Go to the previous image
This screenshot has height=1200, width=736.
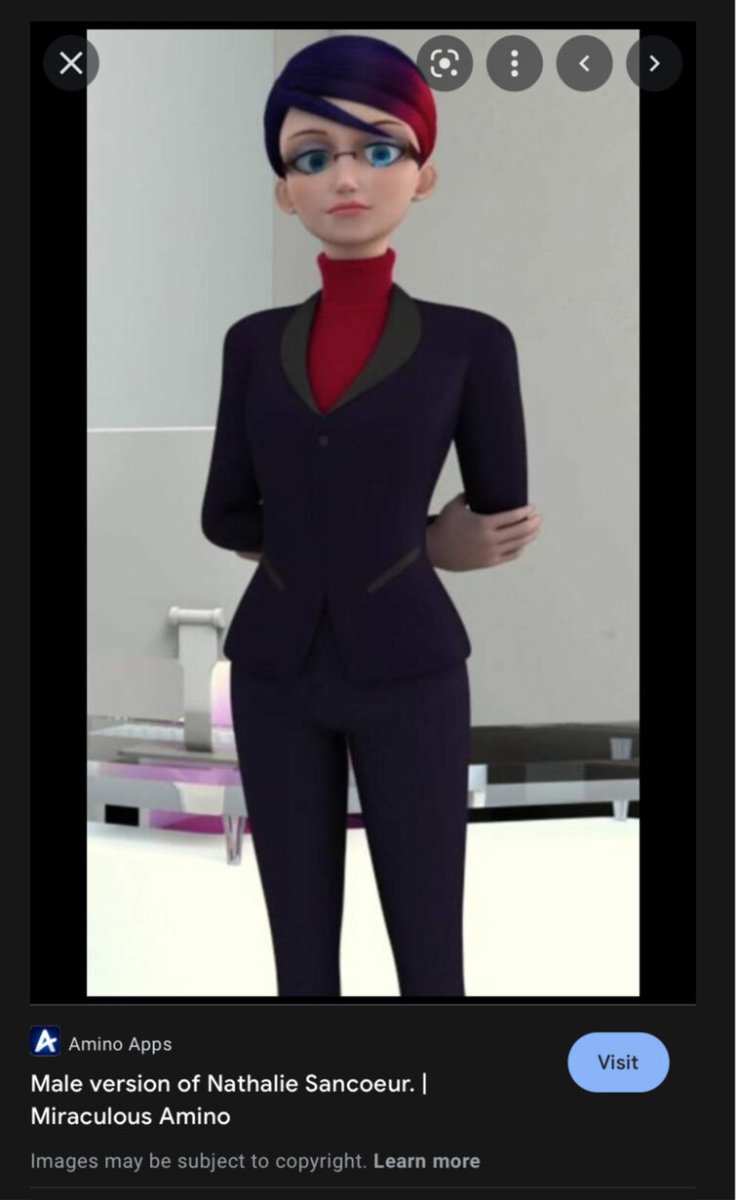point(584,64)
